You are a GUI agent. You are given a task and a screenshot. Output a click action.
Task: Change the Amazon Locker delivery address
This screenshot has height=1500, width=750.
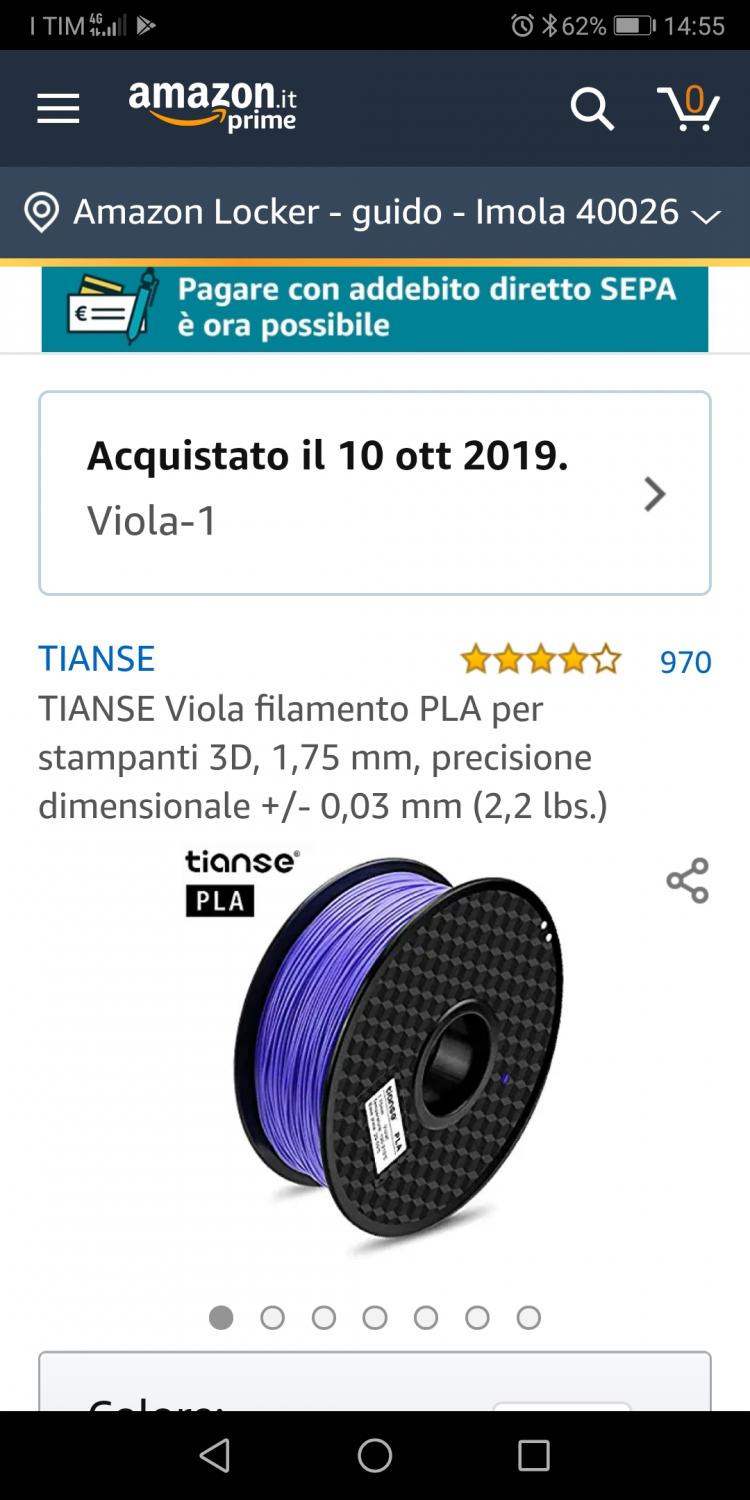tap(375, 212)
